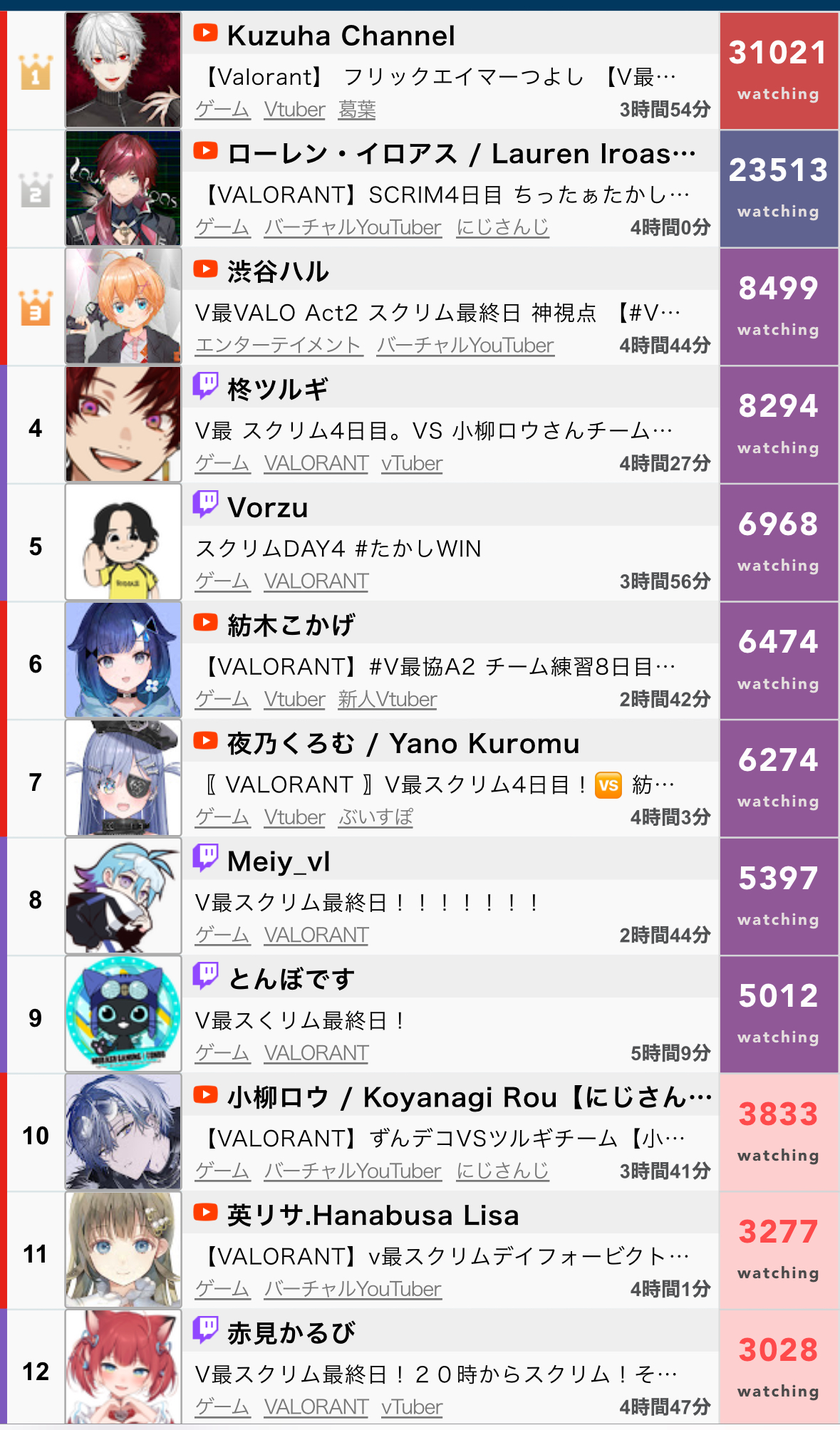Open the Kuzuha Channel stream
Screen dimensions: 840x1430
click(x=341, y=36)
